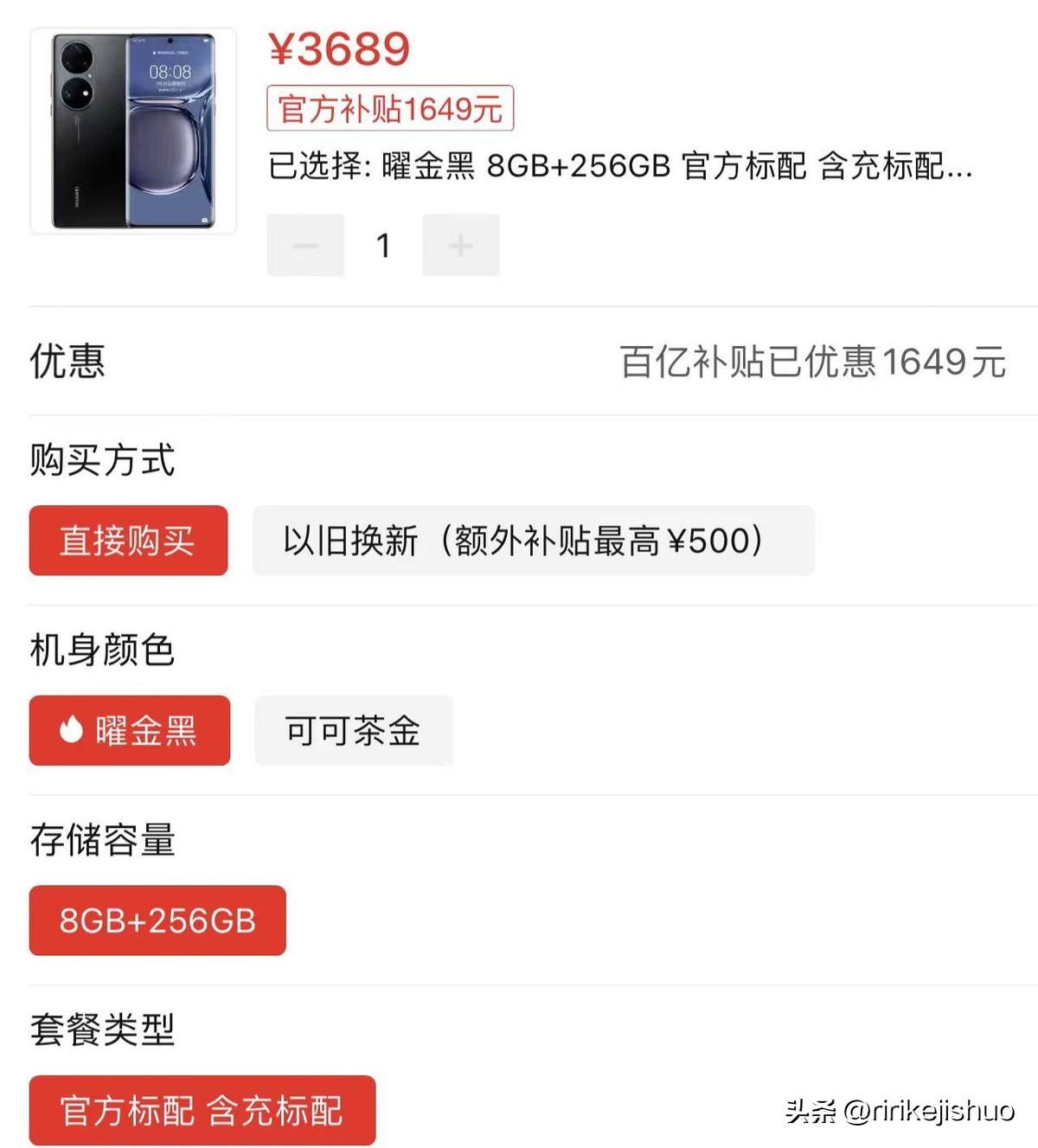
Task: Expand the truncated 已选择 selection text
Action: pyautogui.click(x=621, y=171)
